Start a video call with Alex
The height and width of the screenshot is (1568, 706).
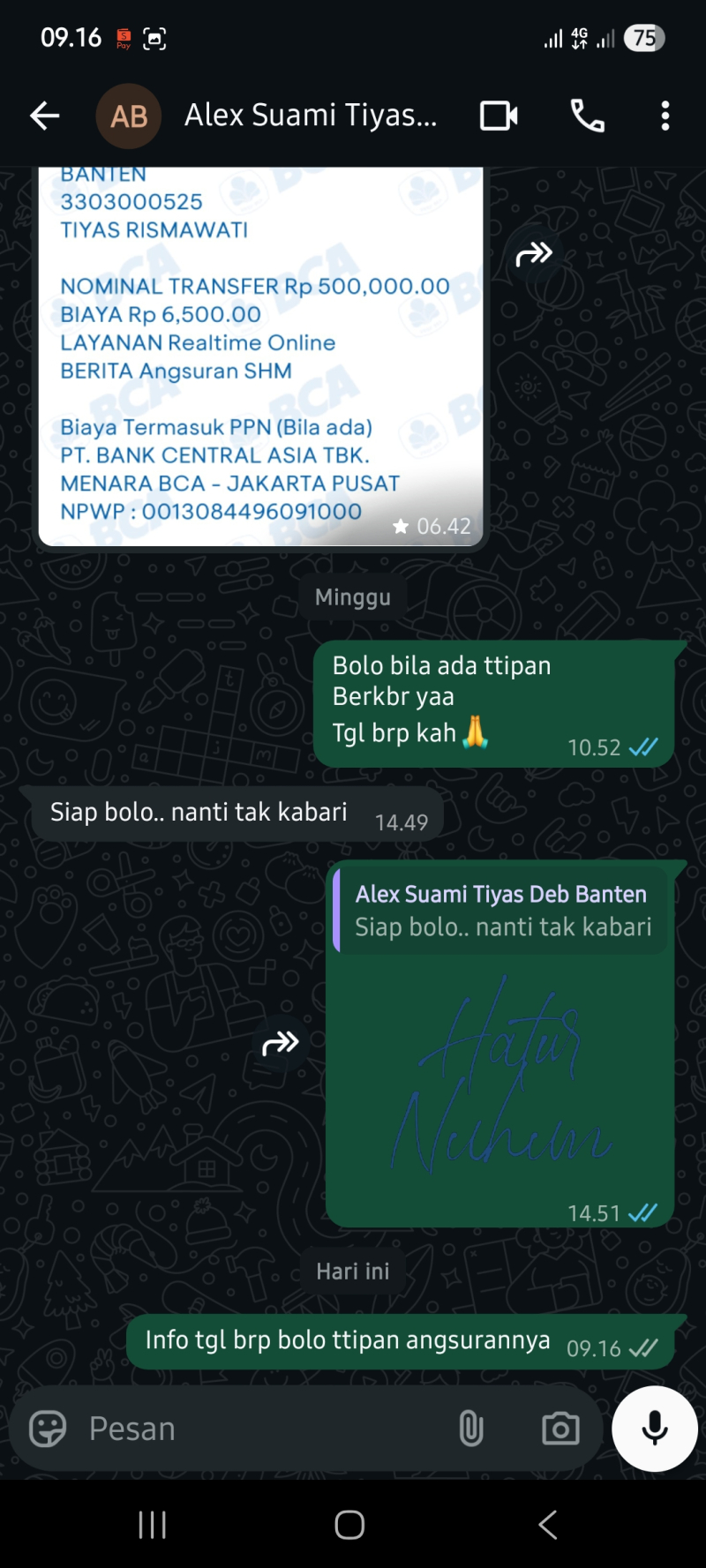coord(499,116)
